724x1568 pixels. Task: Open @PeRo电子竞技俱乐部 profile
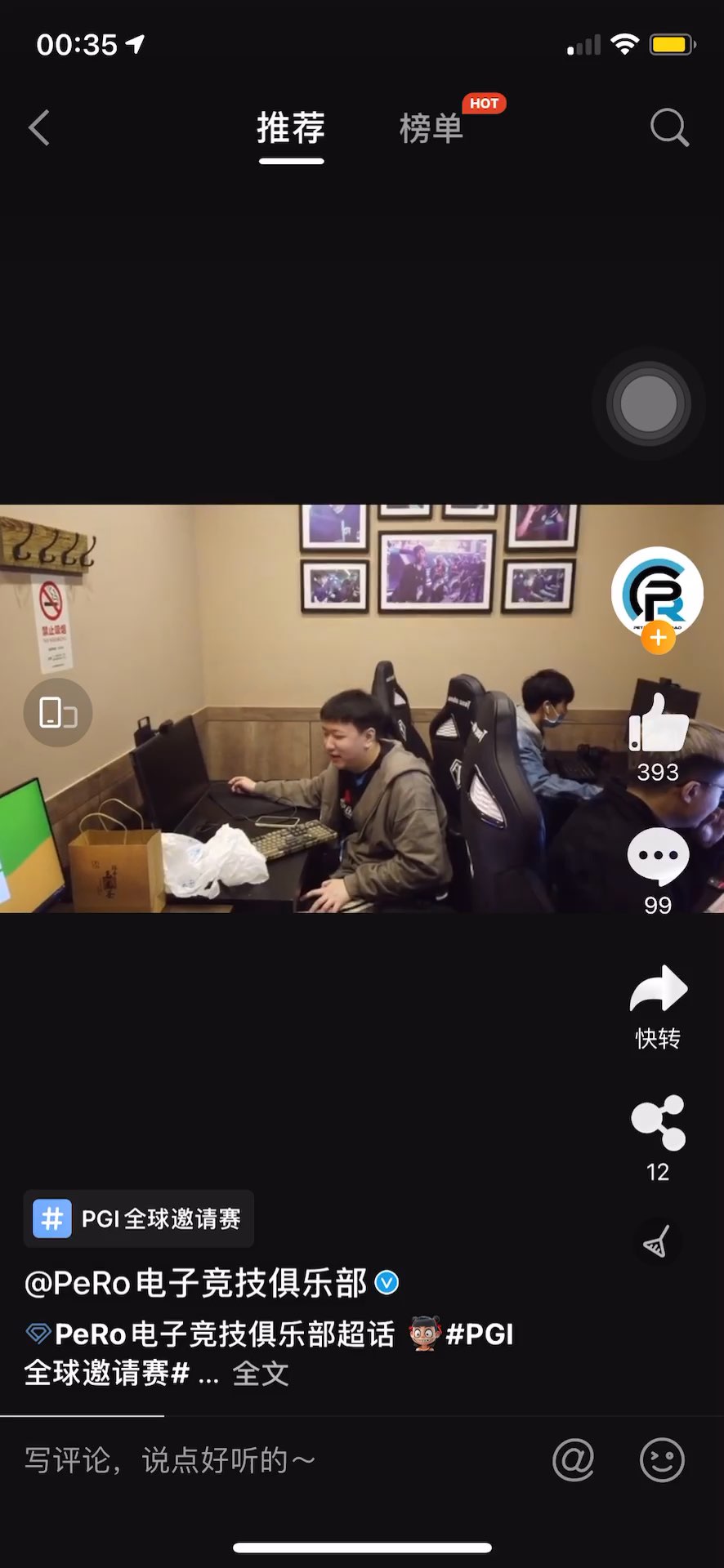196,1283
